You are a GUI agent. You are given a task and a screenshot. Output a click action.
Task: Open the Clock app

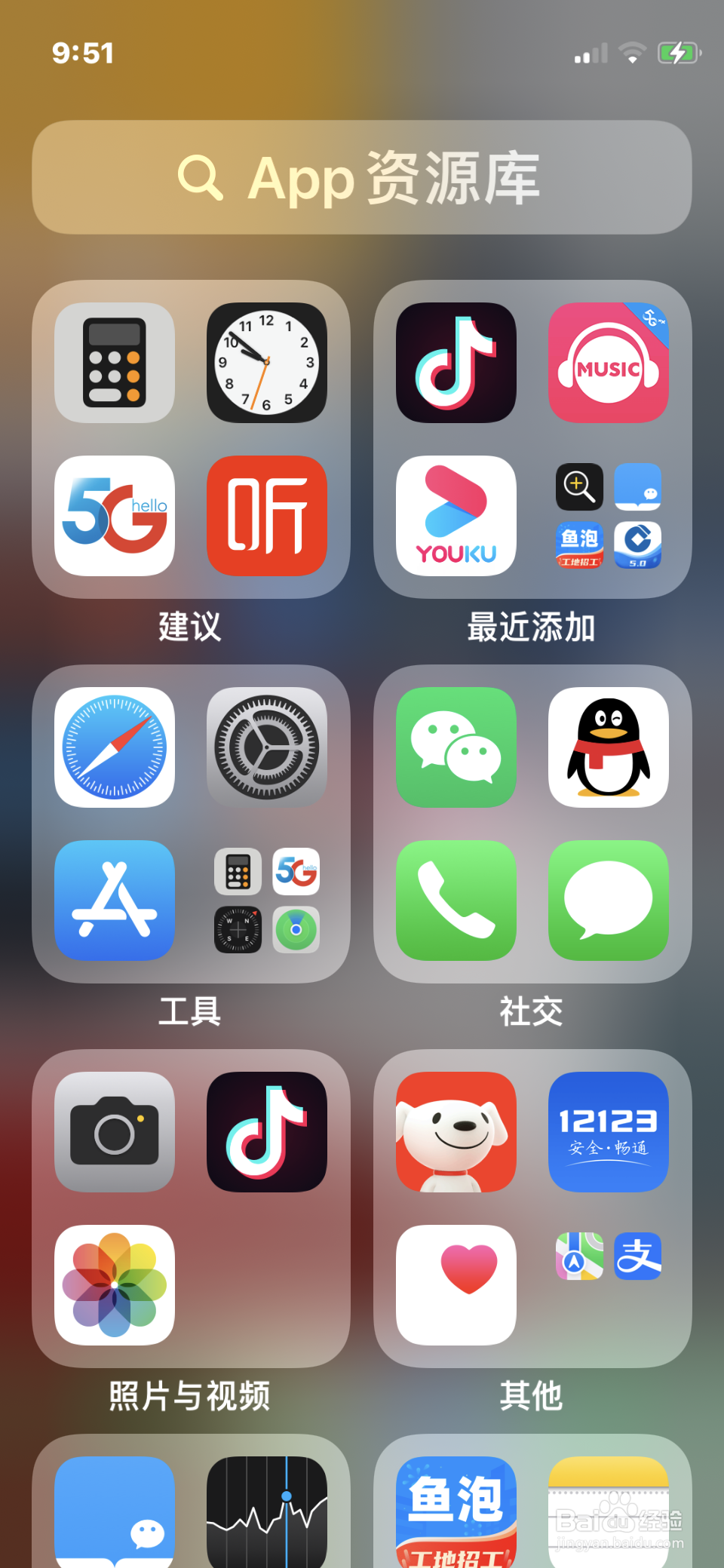pyautogui.click(x=266, y=362)
